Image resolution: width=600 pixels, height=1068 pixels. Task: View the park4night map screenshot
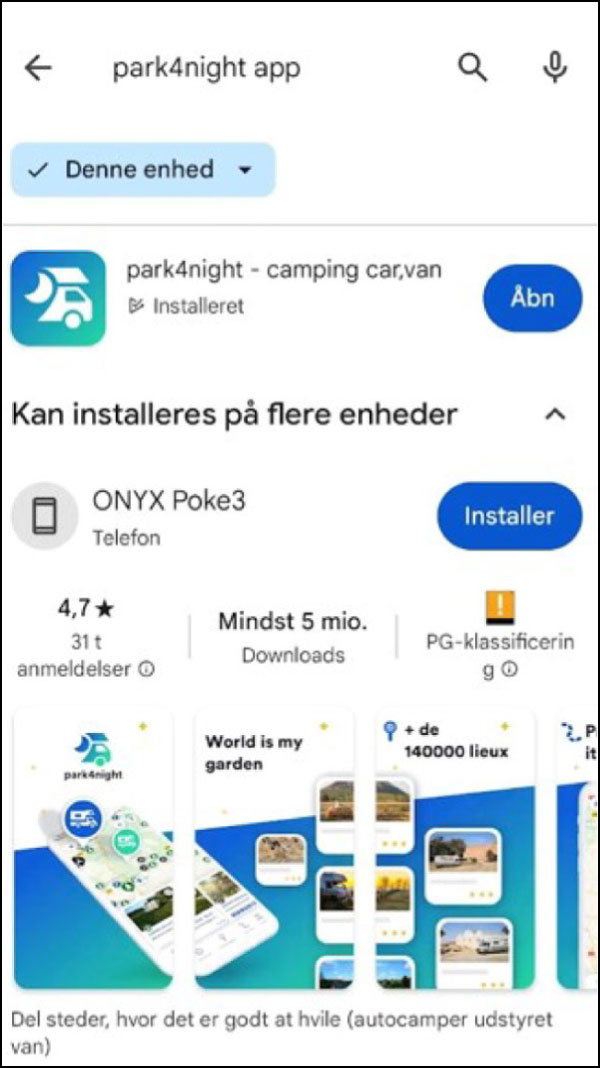(93, 849)
